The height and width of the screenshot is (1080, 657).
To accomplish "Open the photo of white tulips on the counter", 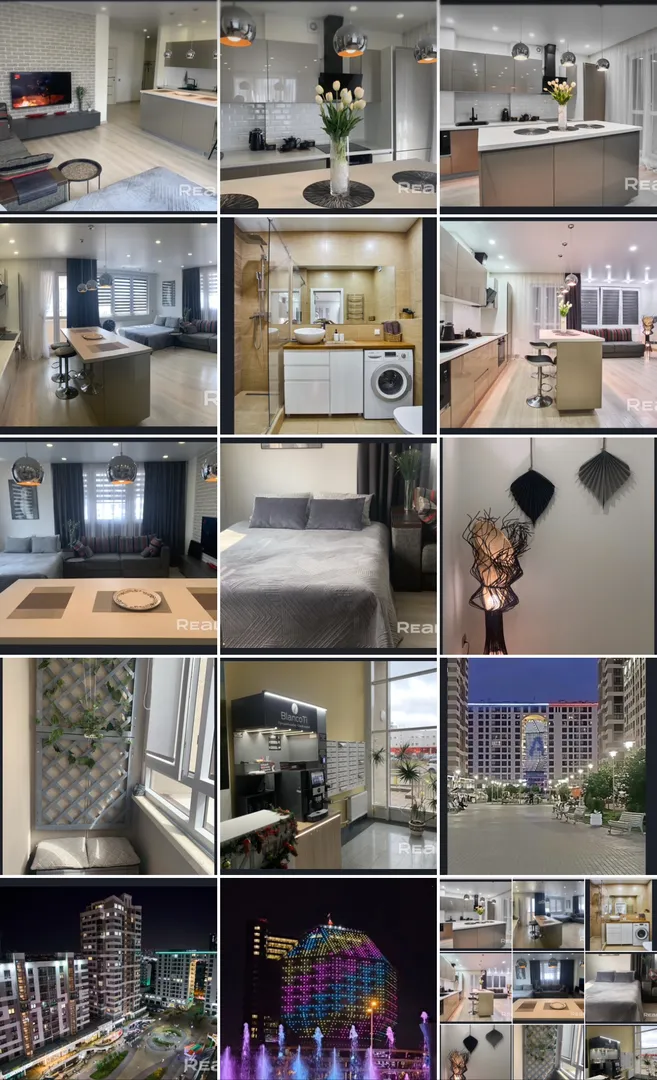I will [328, 105].
